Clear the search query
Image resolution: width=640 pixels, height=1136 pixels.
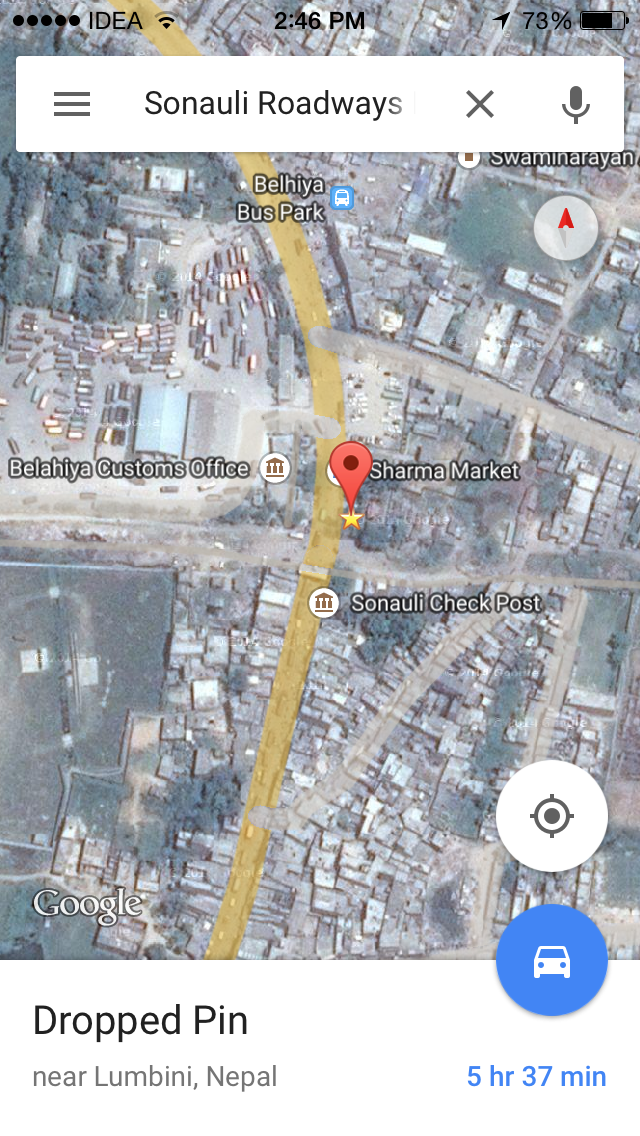click(480, 104)
